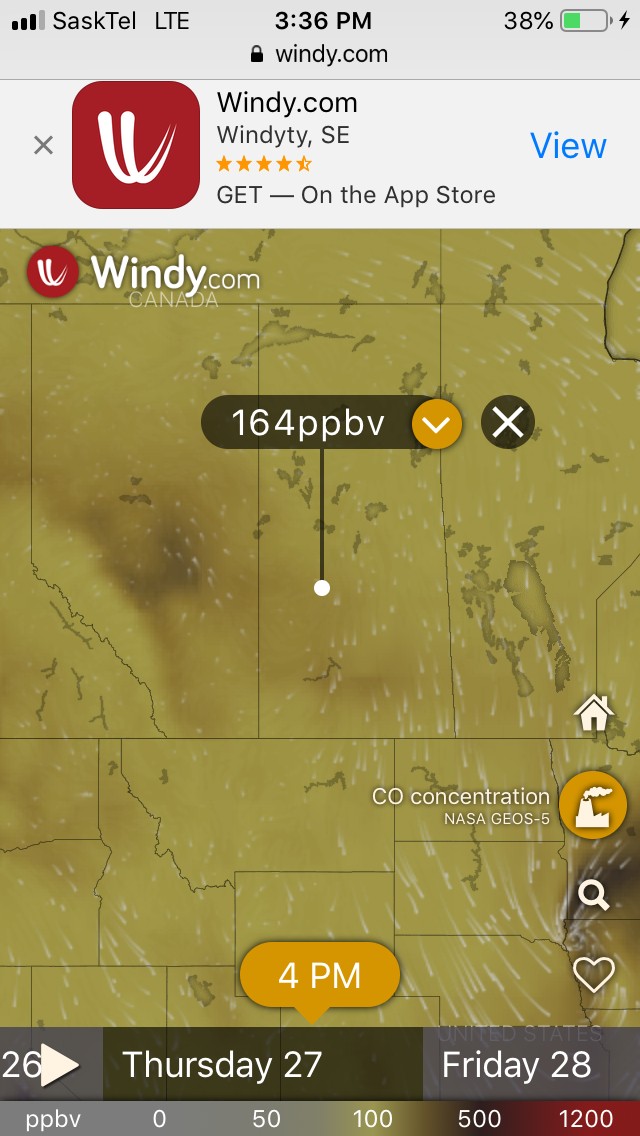Play the forecast animation
The image size is (640, 1136).
(x=60, y=1065)
